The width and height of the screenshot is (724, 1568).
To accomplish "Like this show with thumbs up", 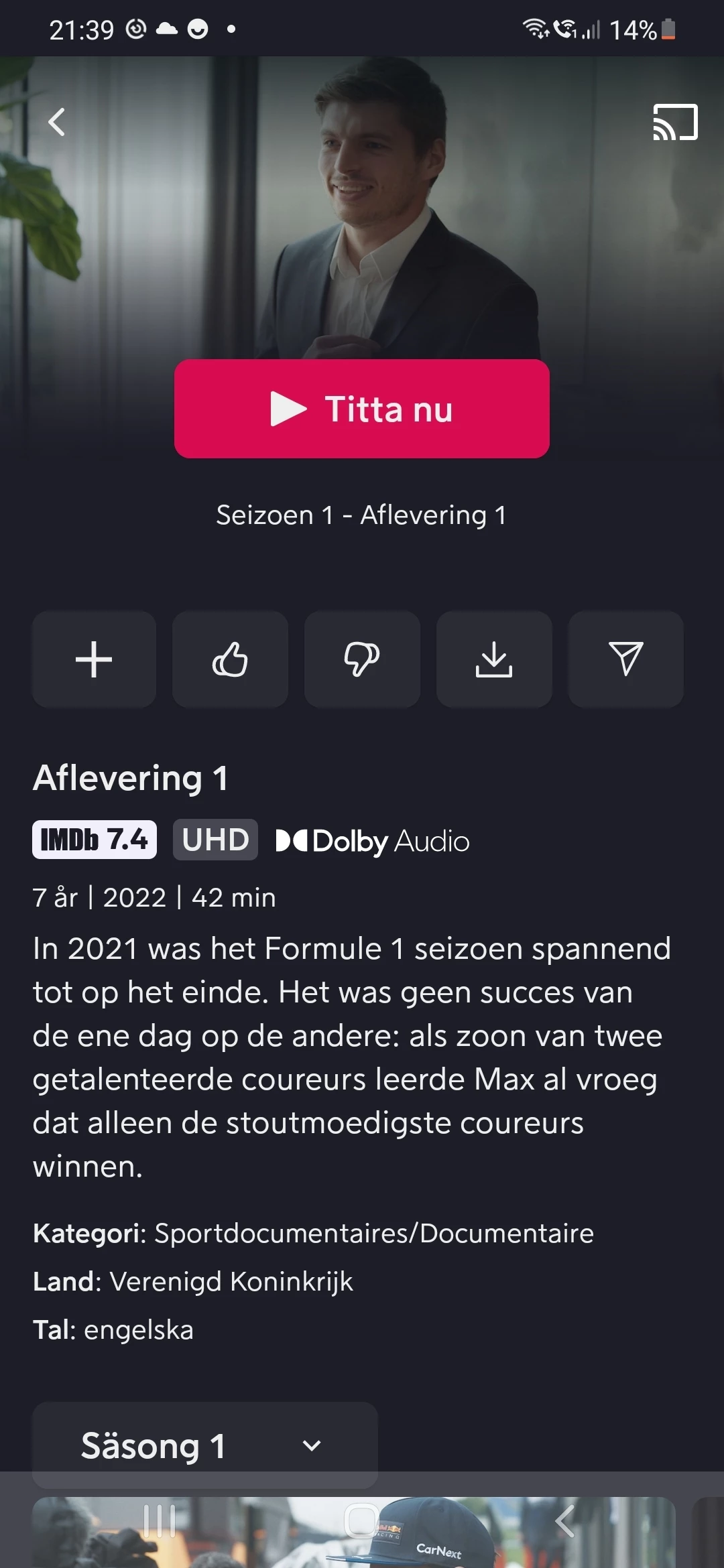I will point(230,659).
